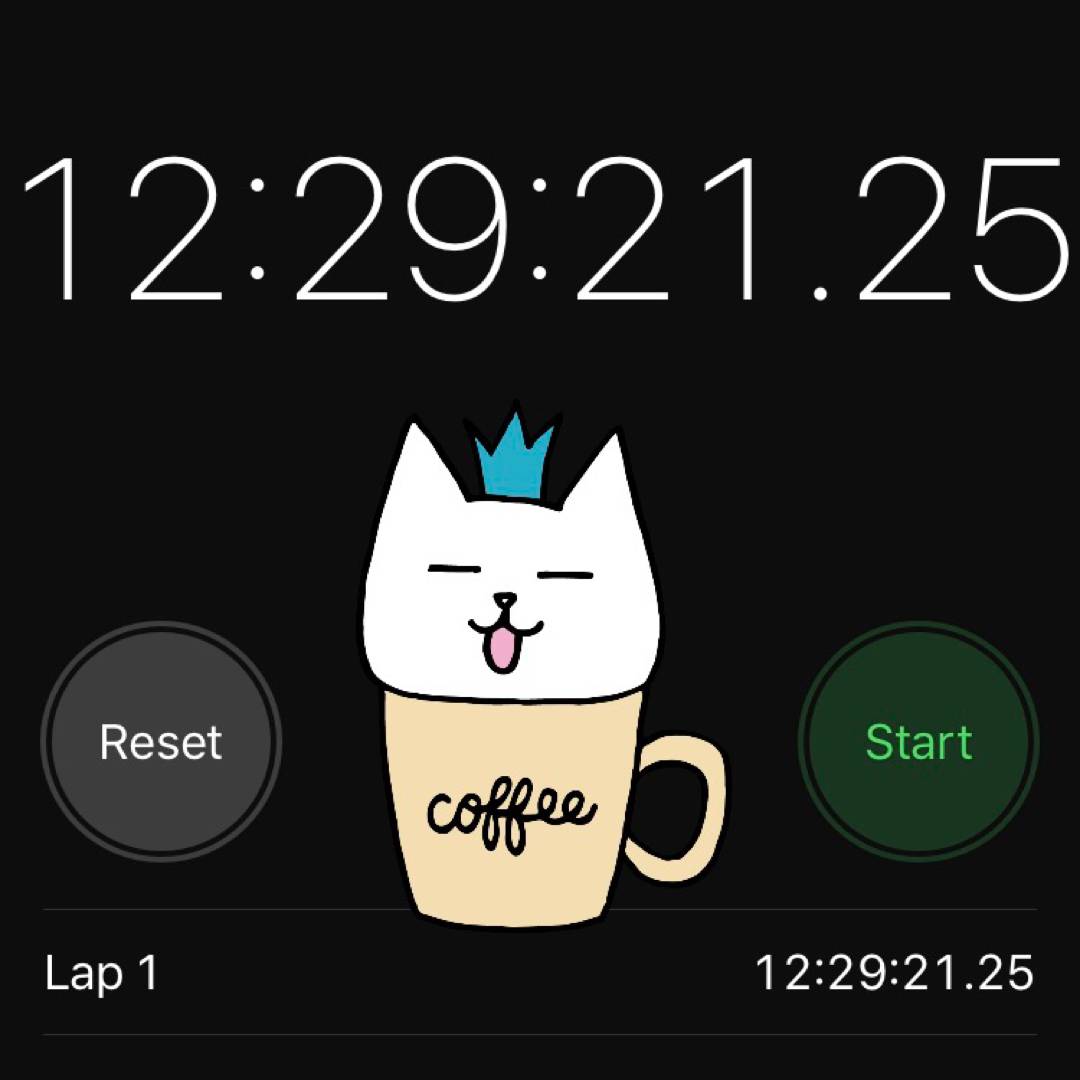Tap the Reset button

click(161, 742)
